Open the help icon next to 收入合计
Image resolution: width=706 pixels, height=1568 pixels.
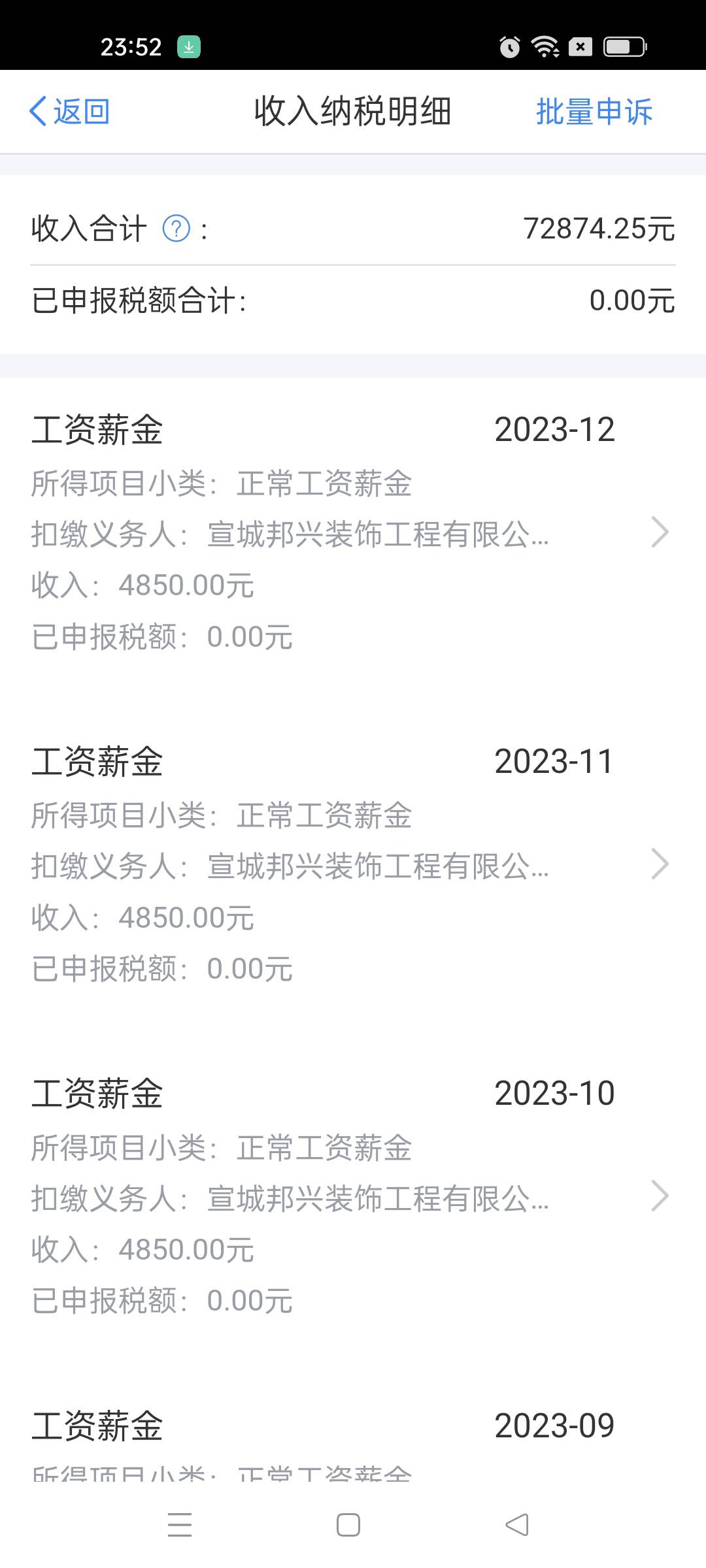pos(176,229)
